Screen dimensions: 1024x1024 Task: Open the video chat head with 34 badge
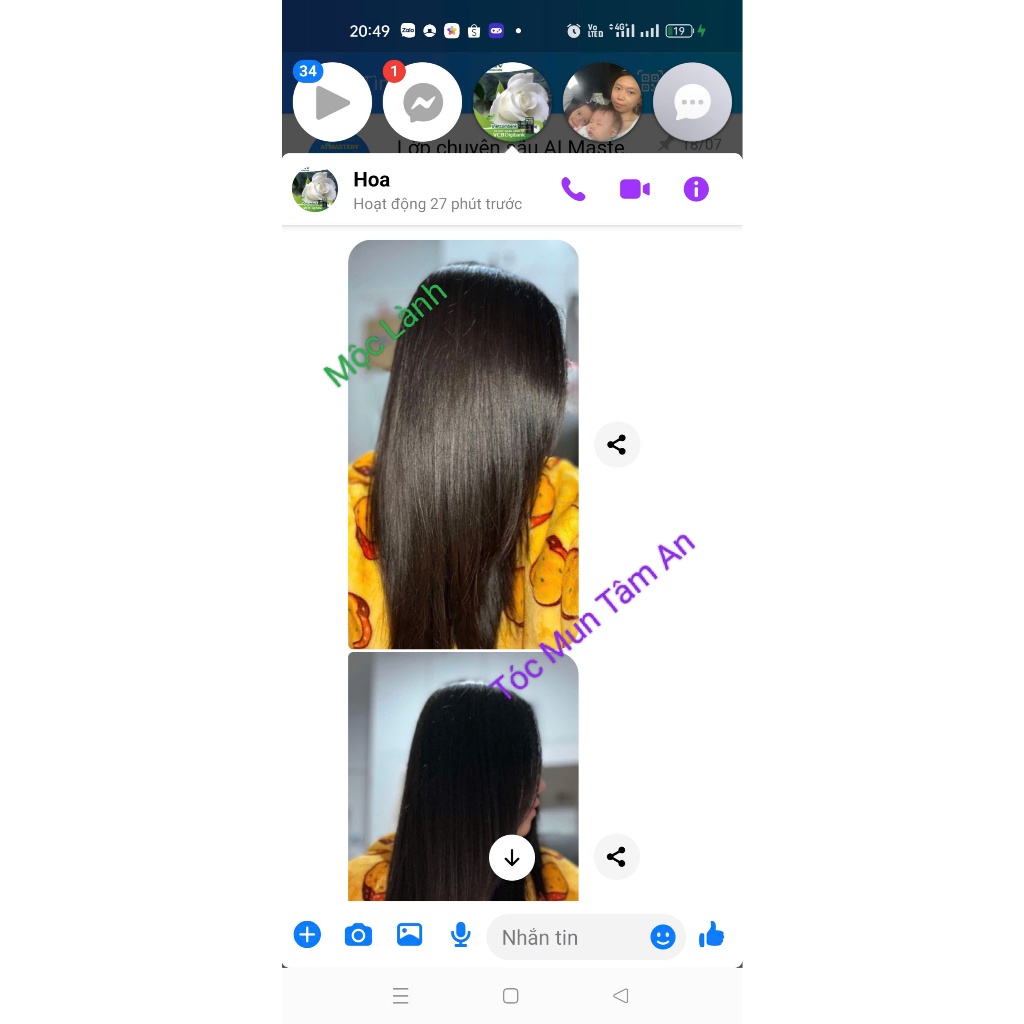click(332, 102)
